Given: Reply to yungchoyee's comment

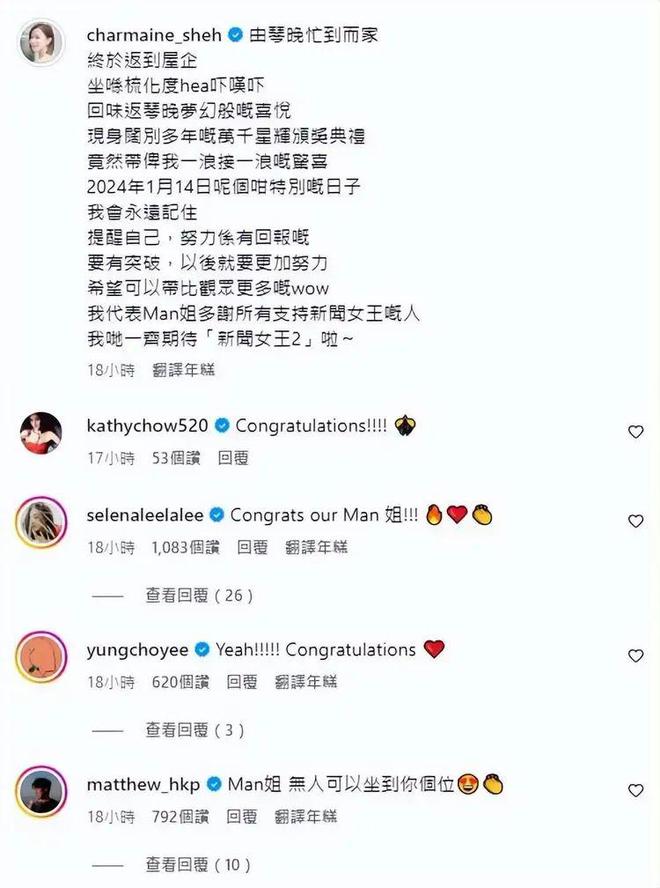Looking at the screenshot, I should pos(242,682).
